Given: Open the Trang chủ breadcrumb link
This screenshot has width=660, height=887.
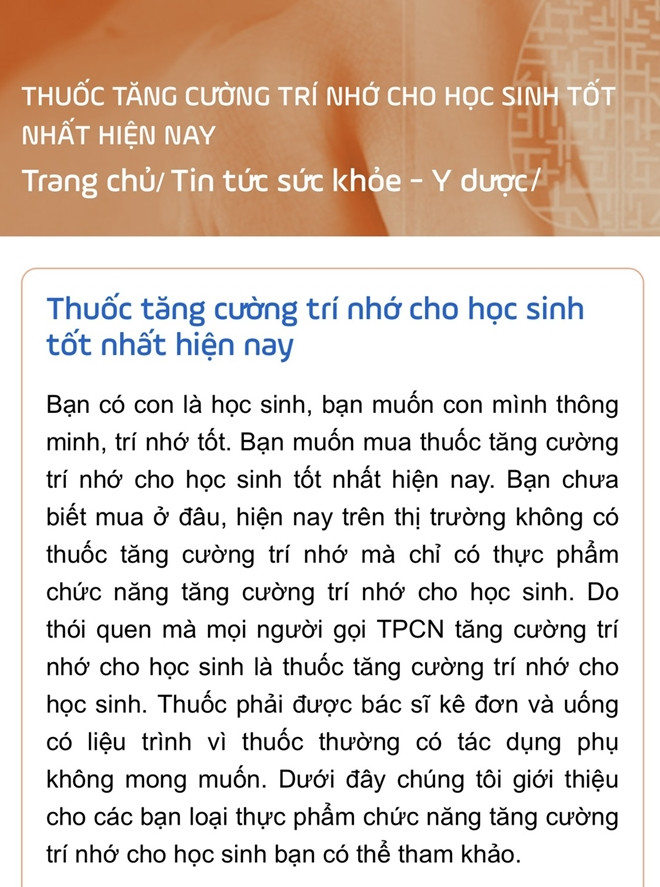Looking at the screenshot, I should tap(87, 181).
